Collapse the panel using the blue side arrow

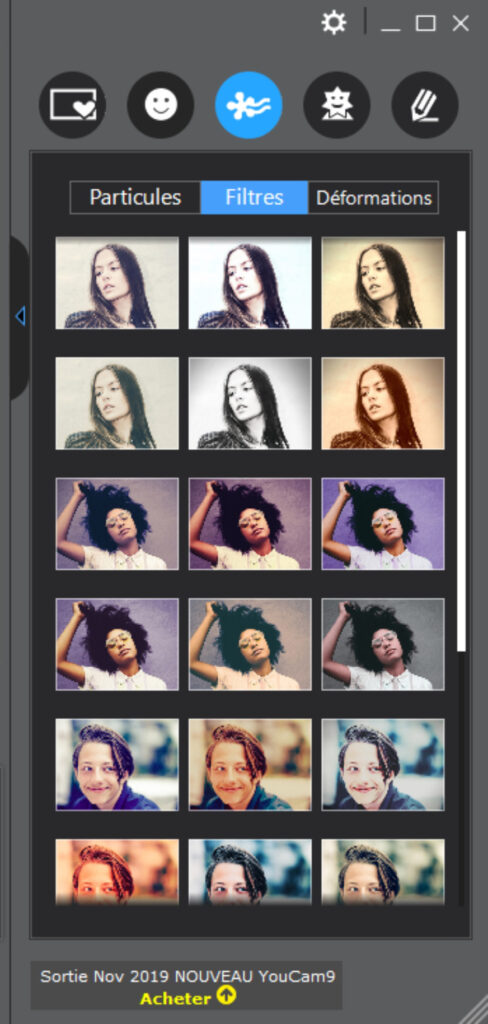pyautogui.click(x=20, y=317)
